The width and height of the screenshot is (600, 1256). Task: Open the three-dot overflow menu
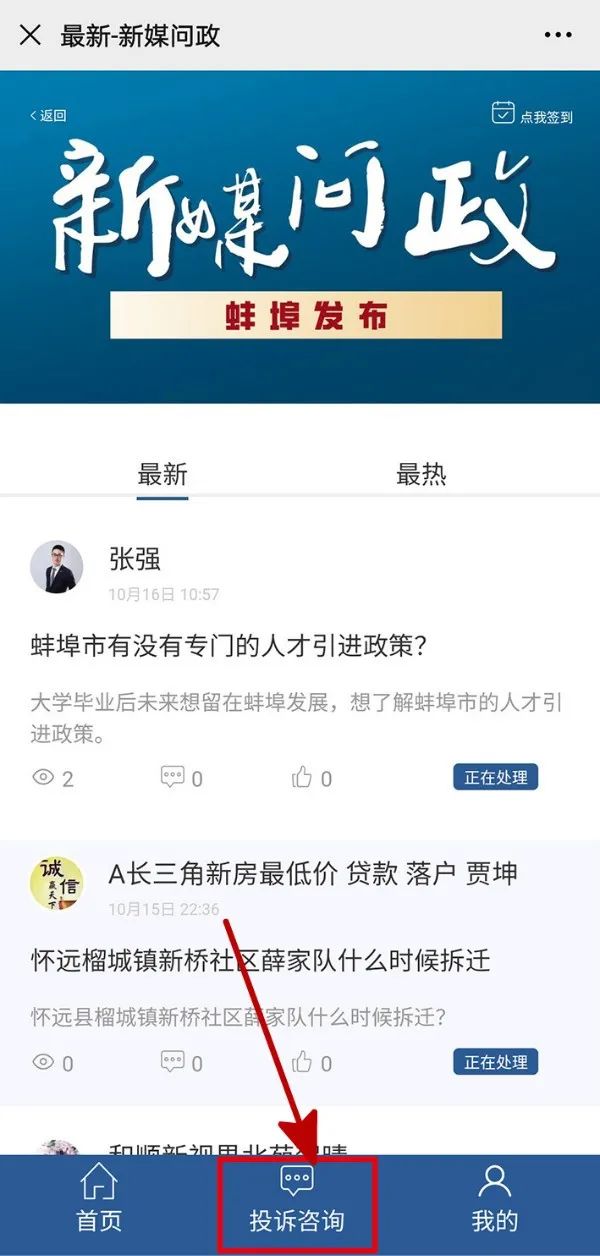click(557, 35)
